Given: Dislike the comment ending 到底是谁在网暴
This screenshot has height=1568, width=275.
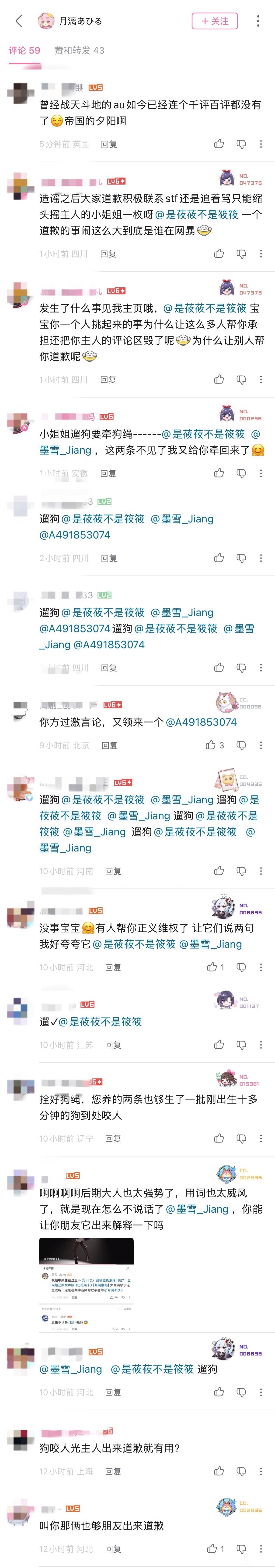Looking at the screenshot, I should coord(241,254).
